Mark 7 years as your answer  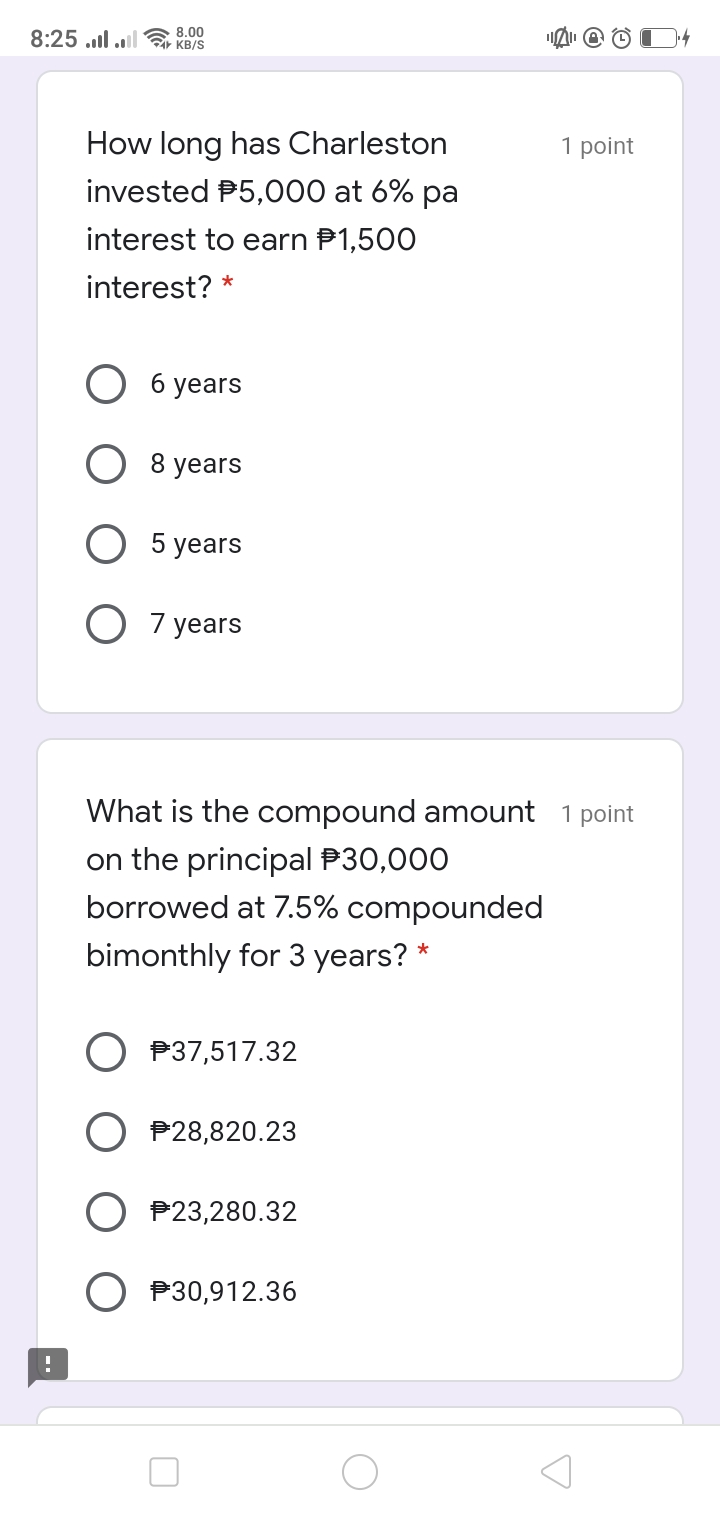click(x=106, y=624)
